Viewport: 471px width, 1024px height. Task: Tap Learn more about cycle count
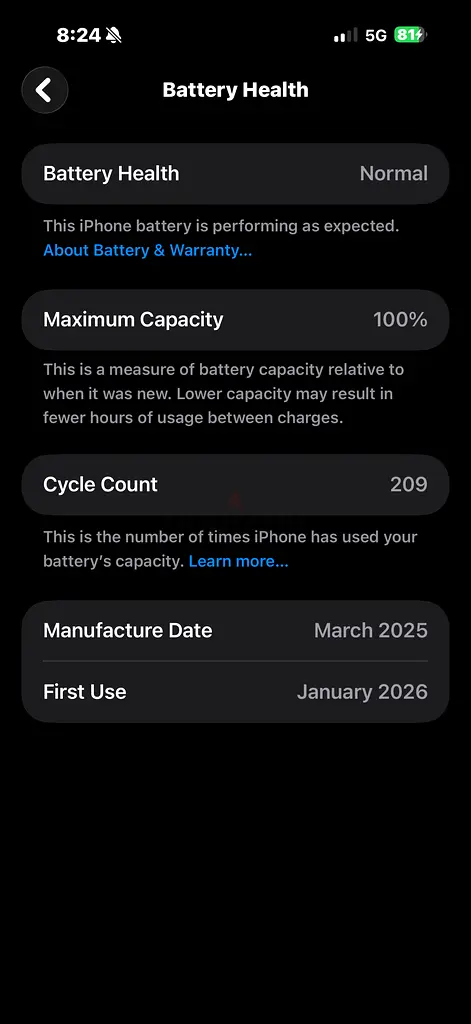pos(238,561)
